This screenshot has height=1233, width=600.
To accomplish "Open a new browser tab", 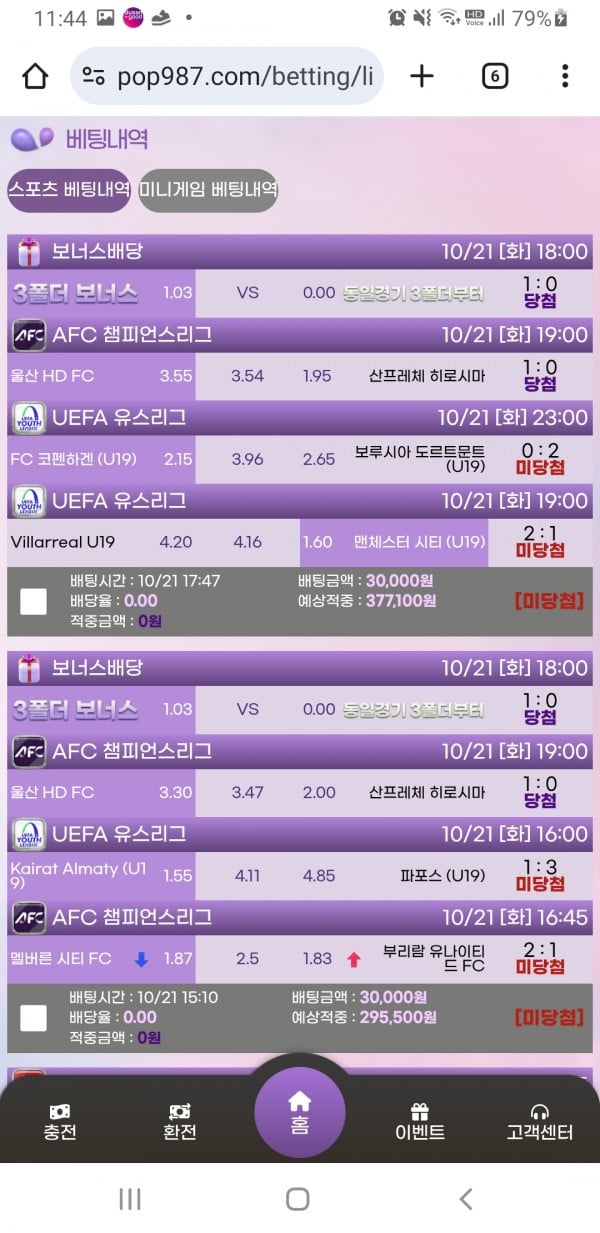I will point(422,76).
